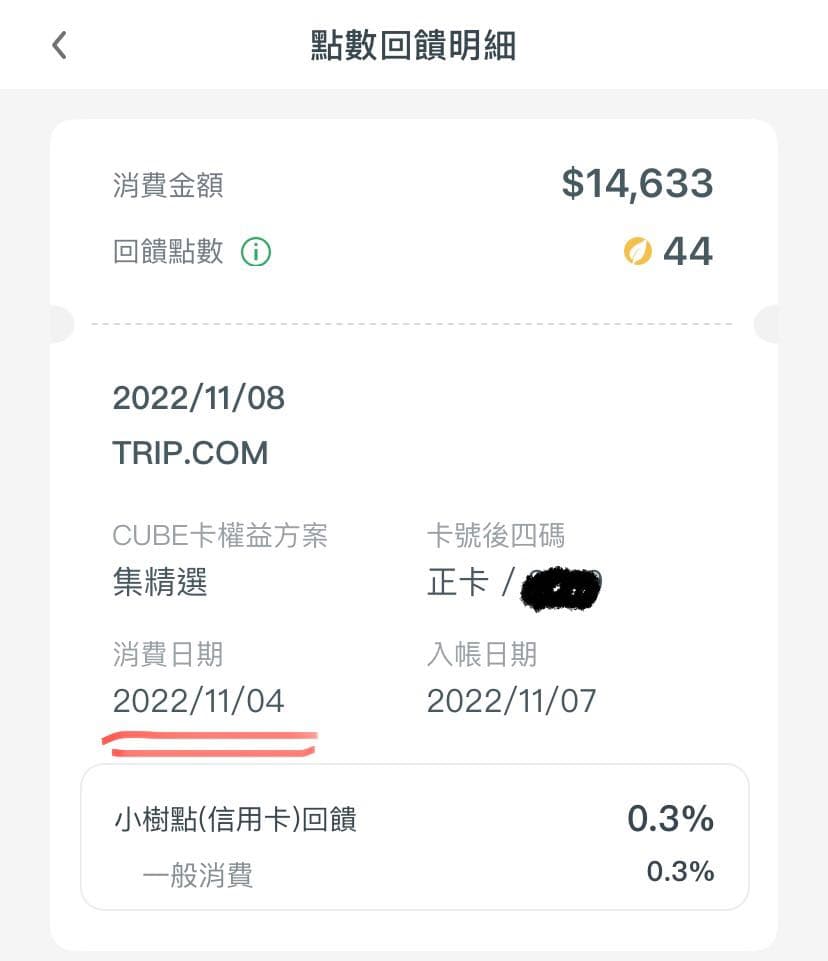
Task: Tap the 點數回饋明細 page title
Action: click(x=413, y=44)
